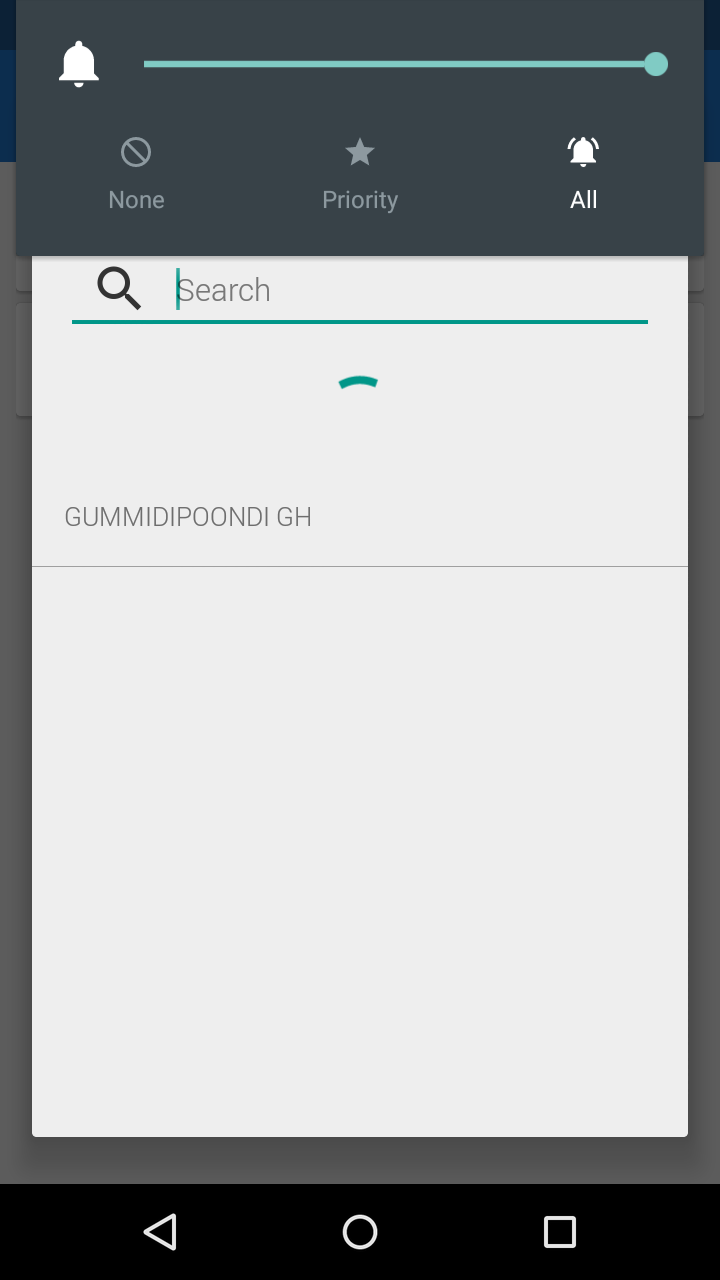Image resolution: width=720 pixels, height=1280 pixels.
Task: Tap the ringer volume slider
Action: click(400, 65)
